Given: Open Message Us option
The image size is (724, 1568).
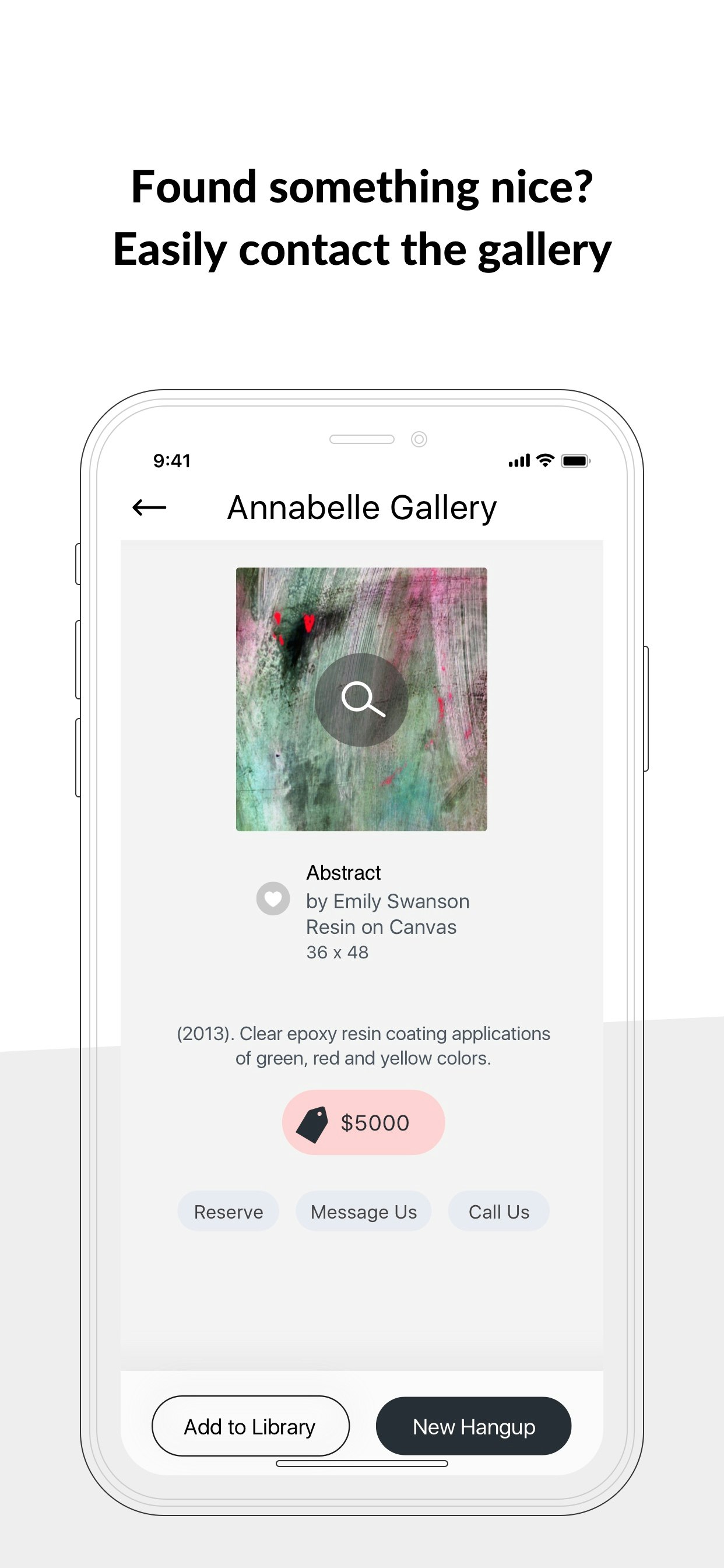Looking at the screenshot, I should coord(363,1212).
